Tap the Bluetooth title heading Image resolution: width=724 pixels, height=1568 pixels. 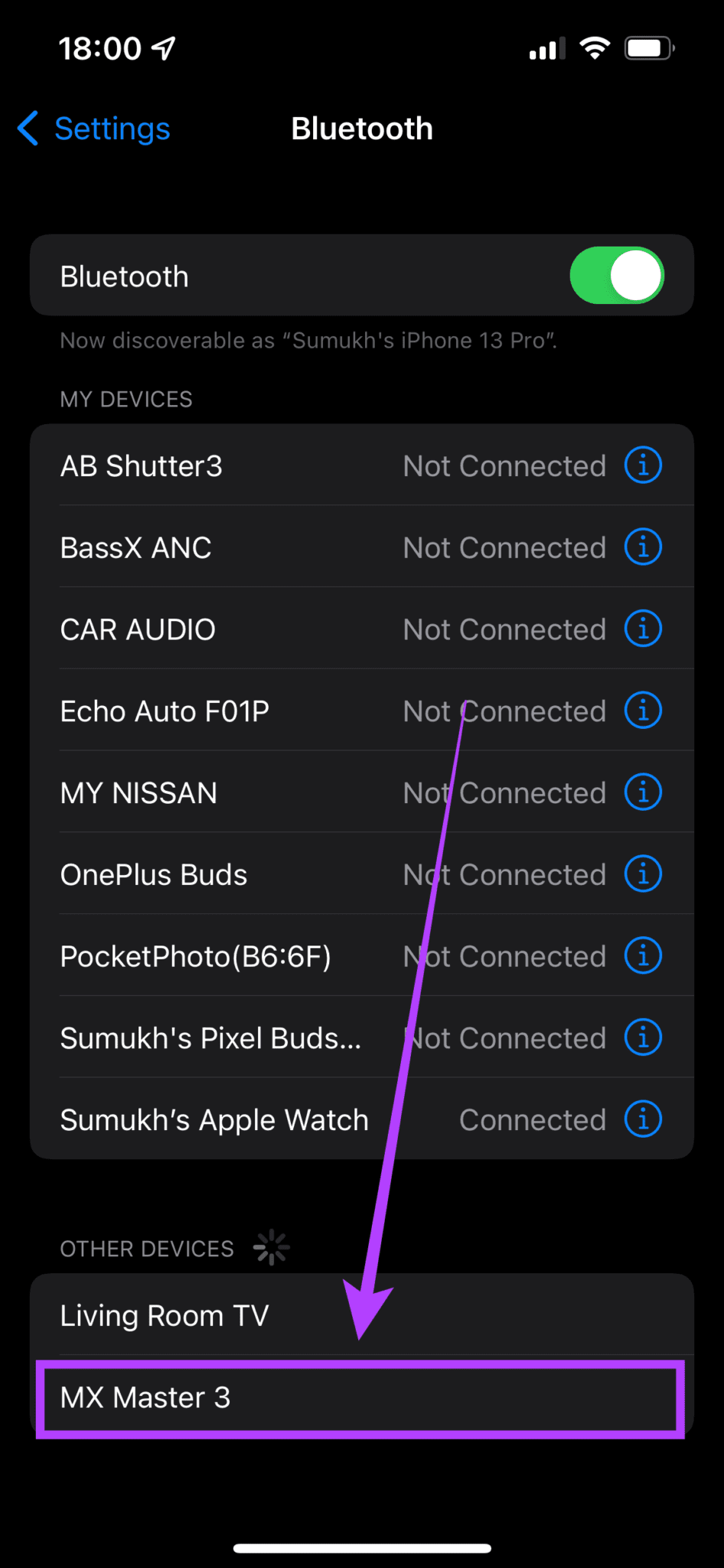361,128
